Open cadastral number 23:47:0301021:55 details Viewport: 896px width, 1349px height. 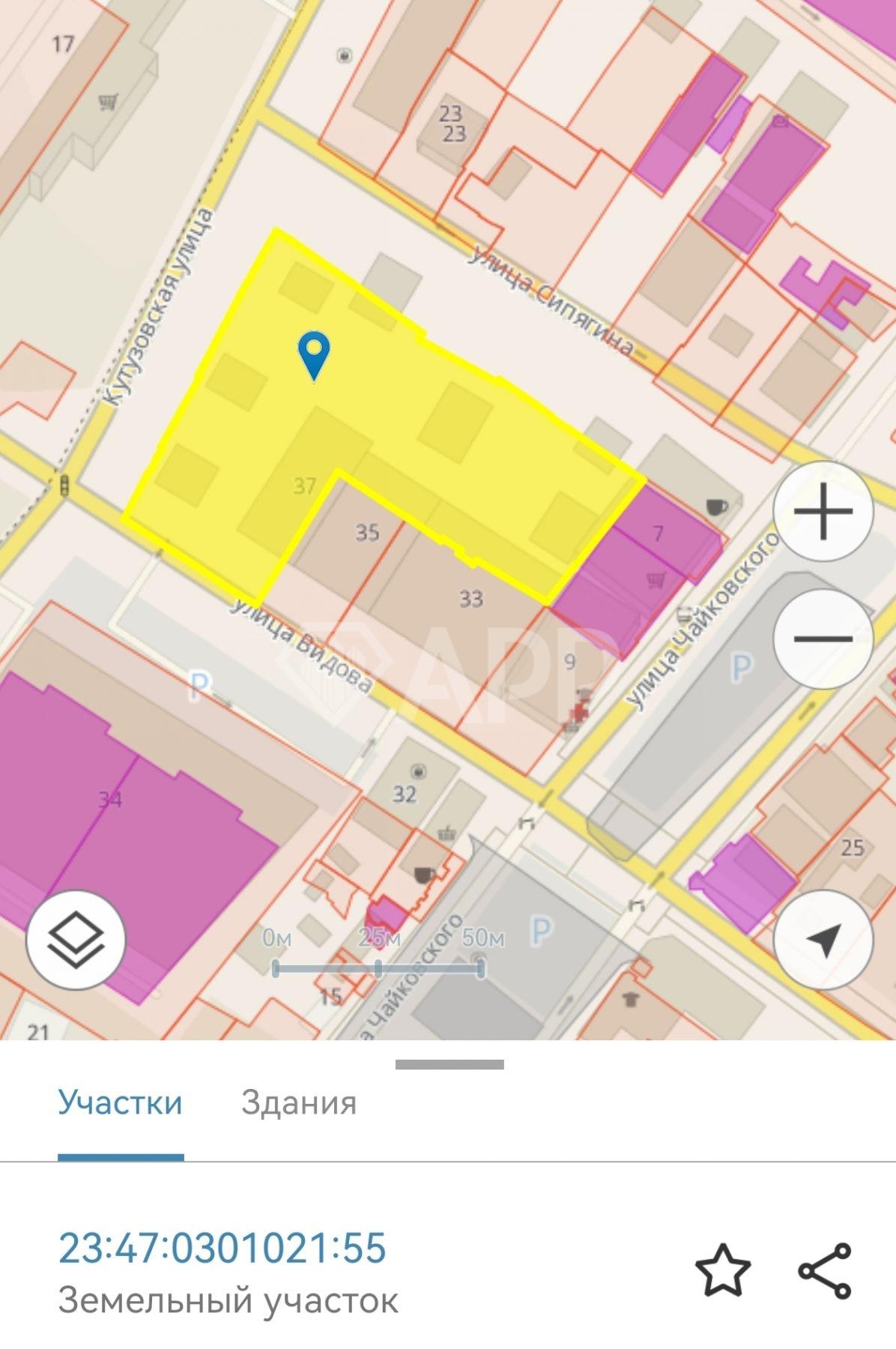pyautogui.click(x=223, y=1248)
